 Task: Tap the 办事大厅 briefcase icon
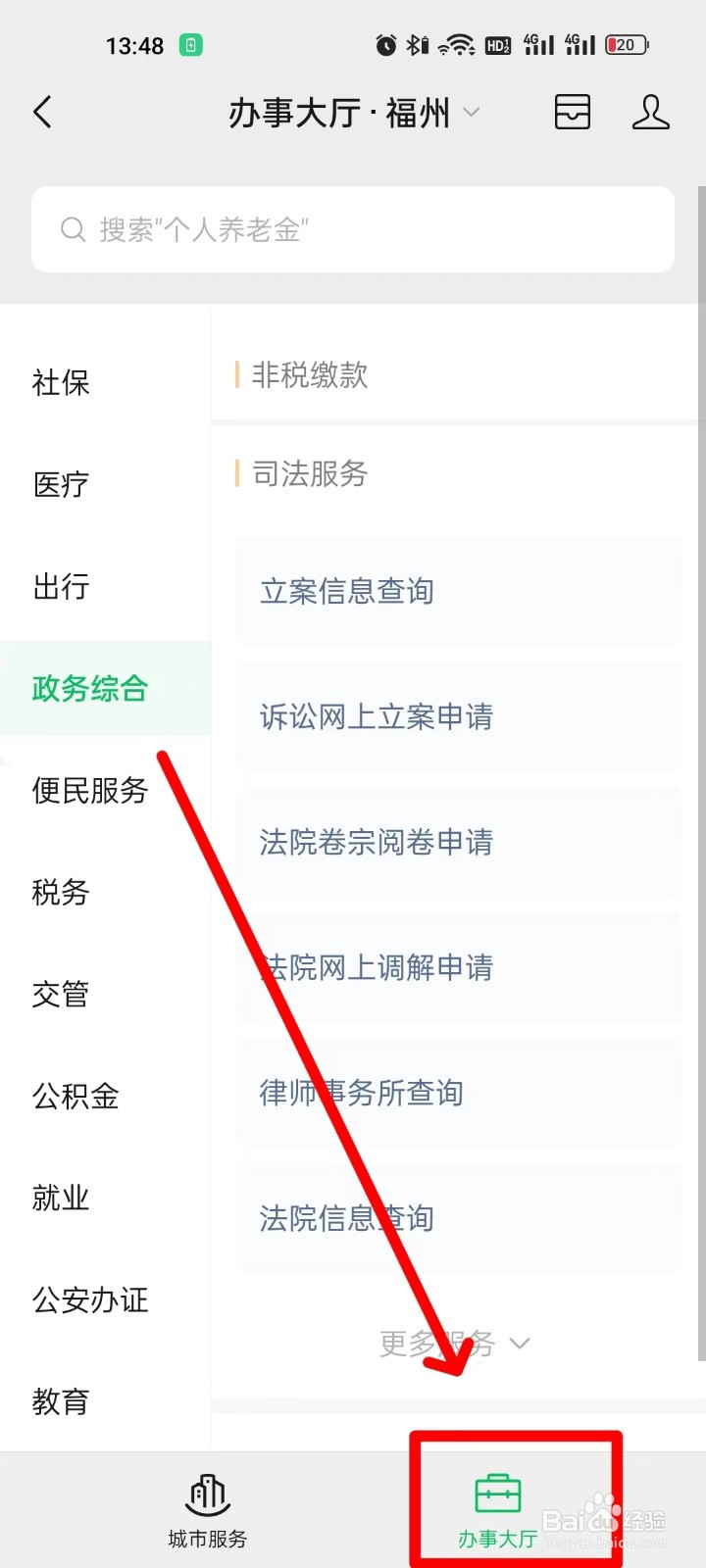498,1492
